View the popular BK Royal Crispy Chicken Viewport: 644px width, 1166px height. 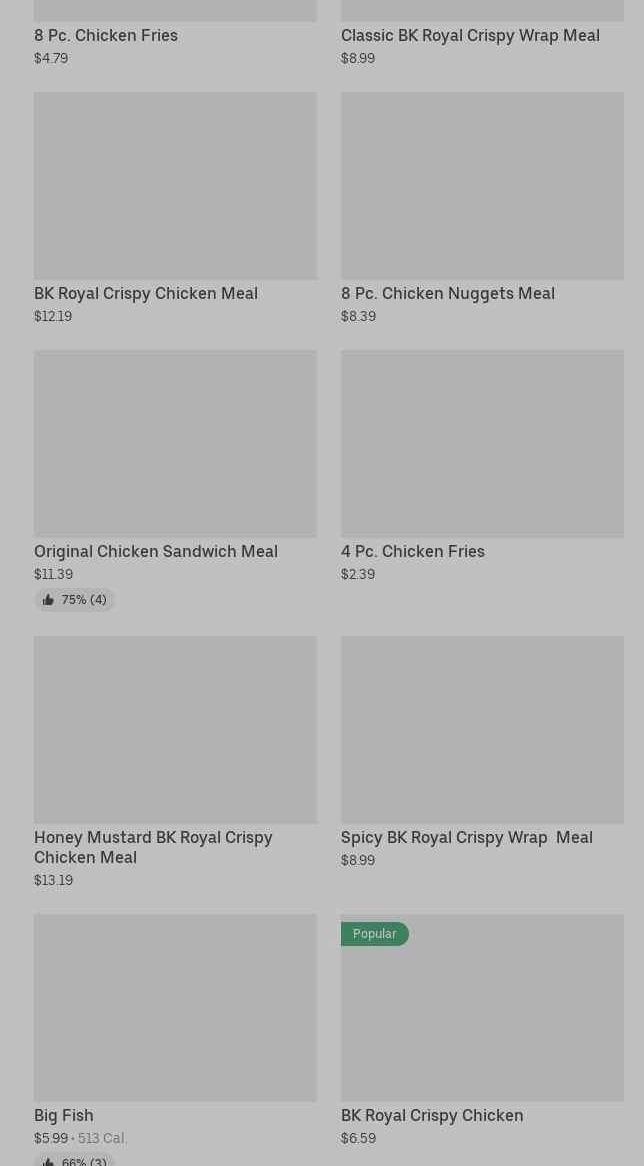coord(482,1031)
